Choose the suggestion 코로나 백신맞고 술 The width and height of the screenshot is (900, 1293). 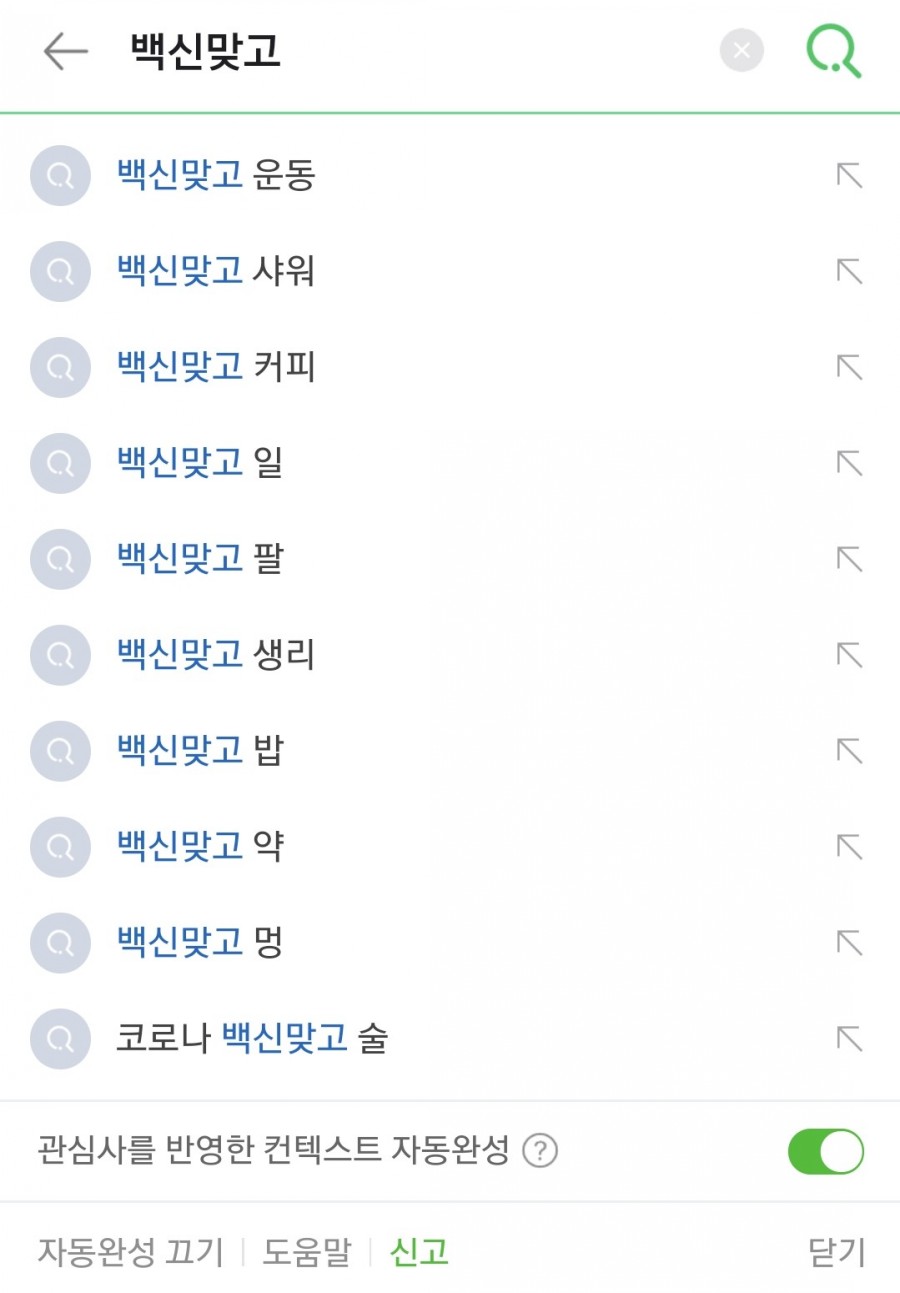pos(252,1039)
